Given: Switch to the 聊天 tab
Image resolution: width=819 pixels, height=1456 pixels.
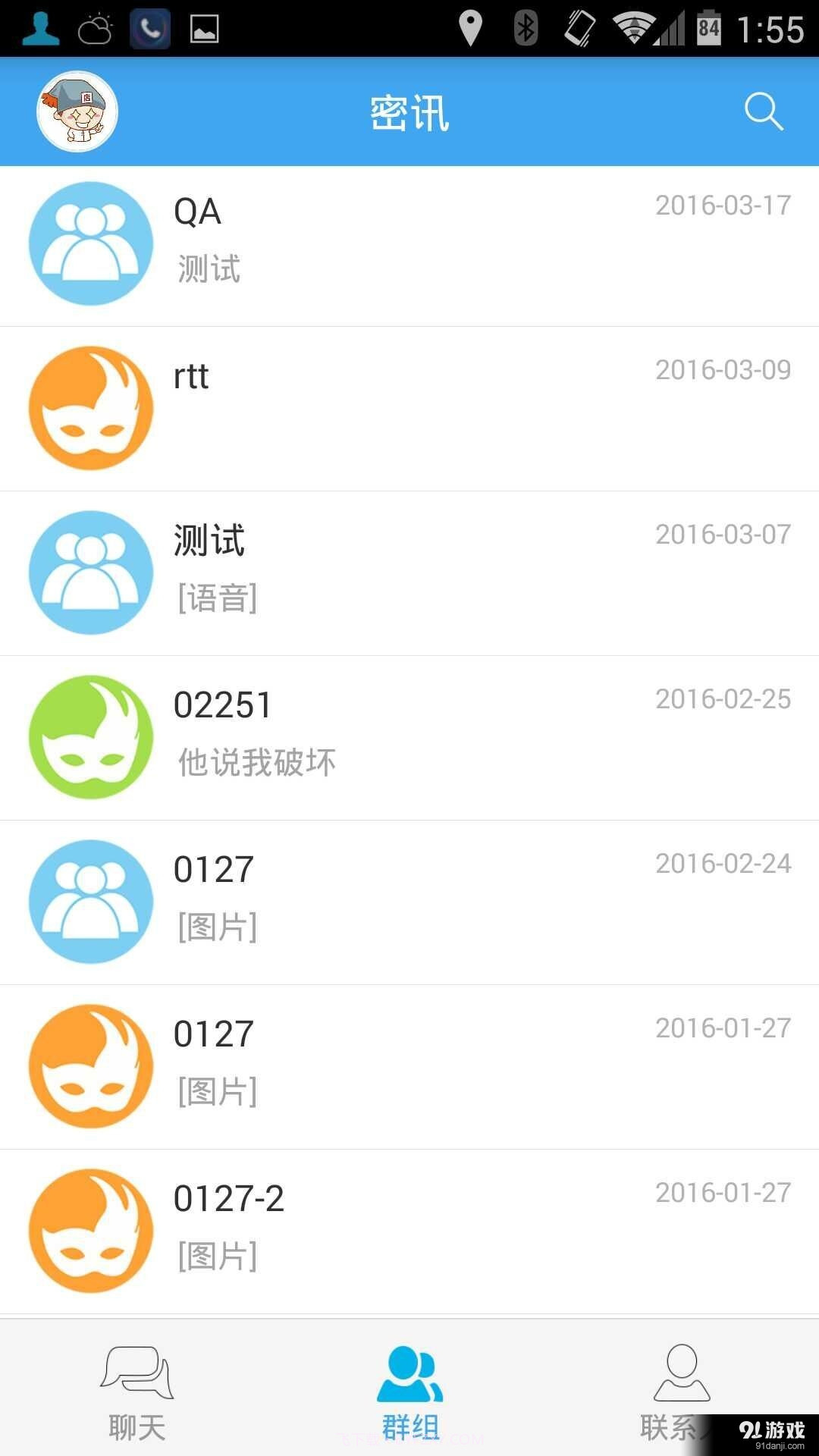Looking at the screenshot, I should tap(135, 1399).
